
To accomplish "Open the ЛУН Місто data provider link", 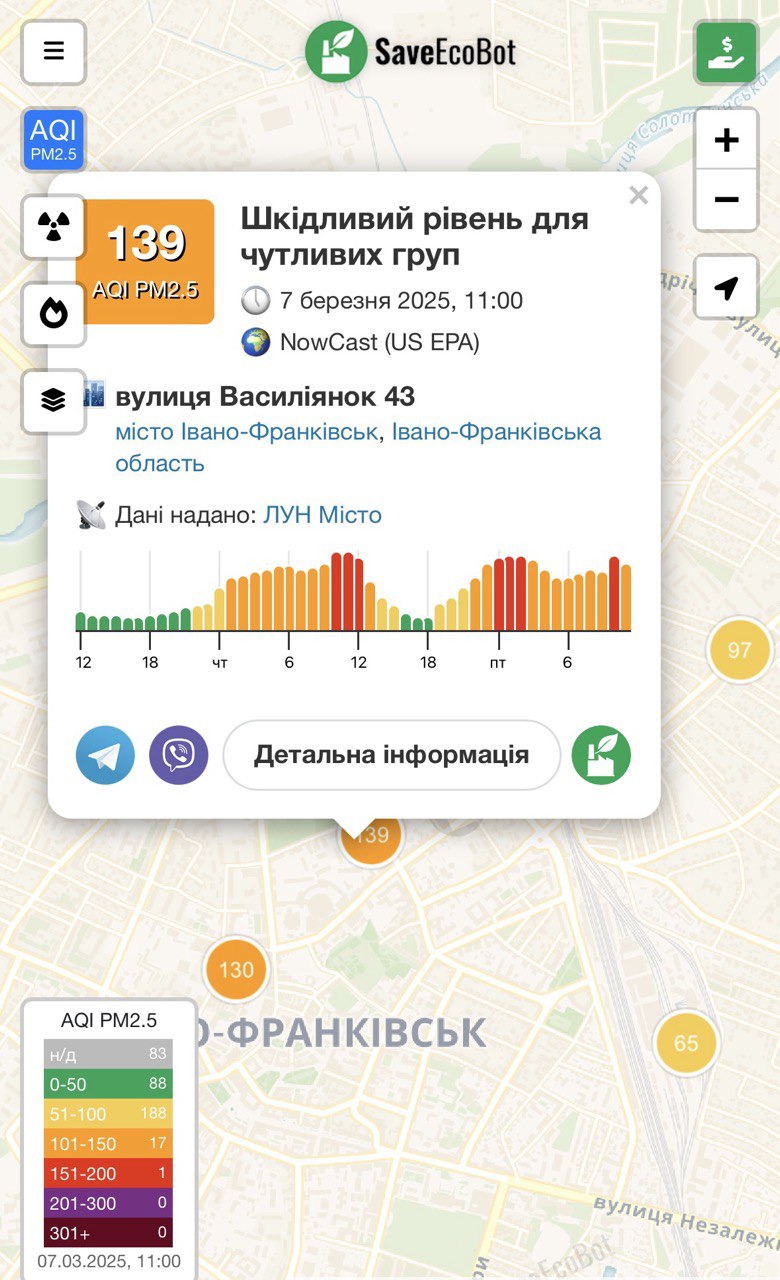I will tap(322, 515).
